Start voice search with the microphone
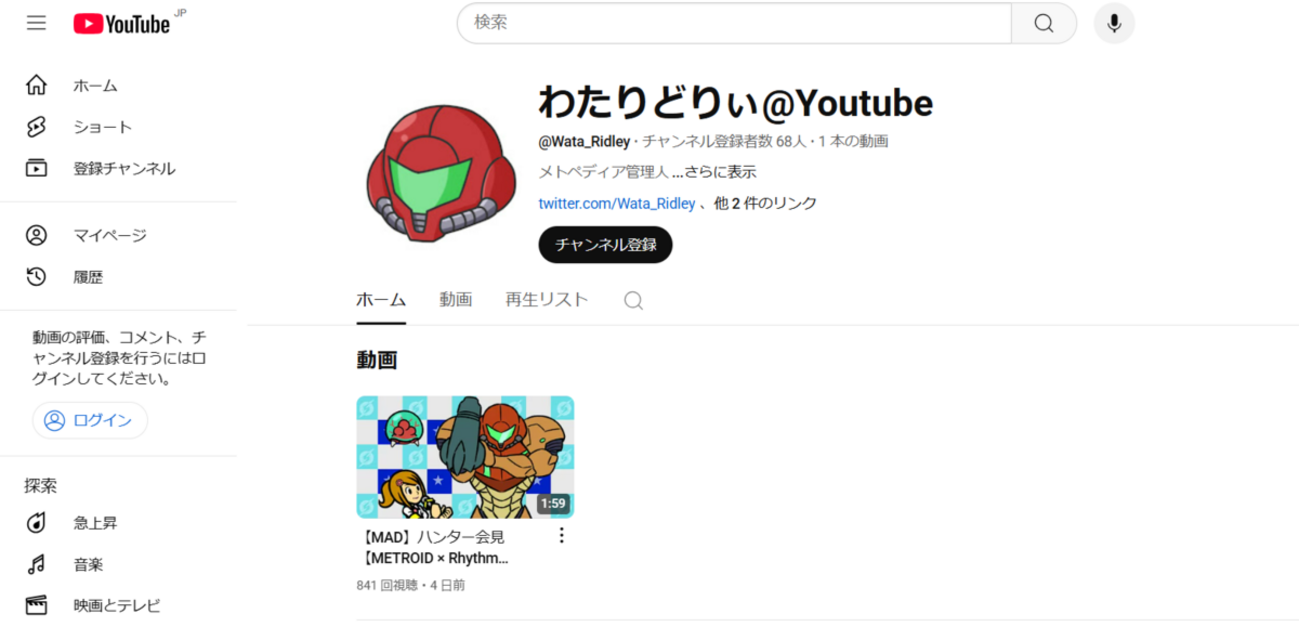 [1114, 23]
